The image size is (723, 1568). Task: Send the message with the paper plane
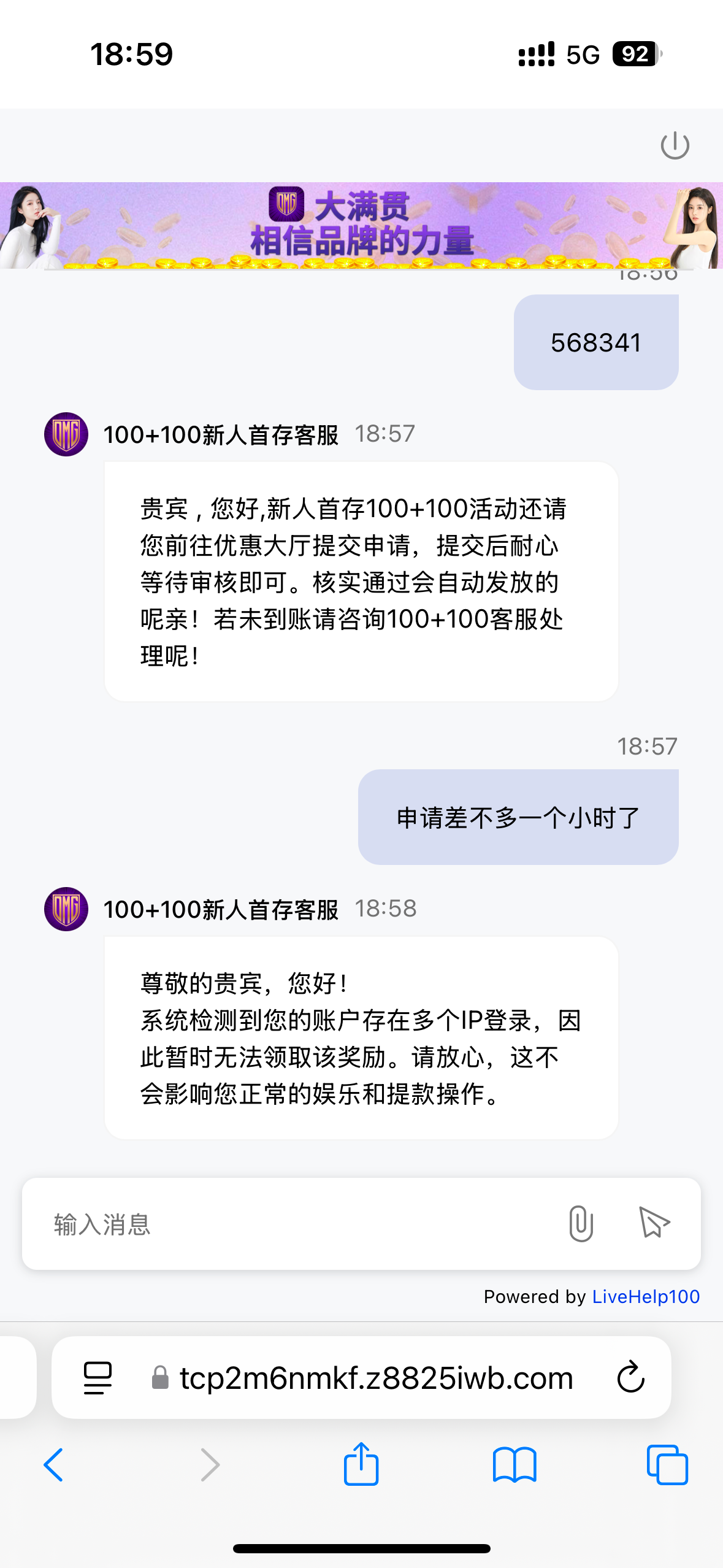click(x=654, y=1223)
